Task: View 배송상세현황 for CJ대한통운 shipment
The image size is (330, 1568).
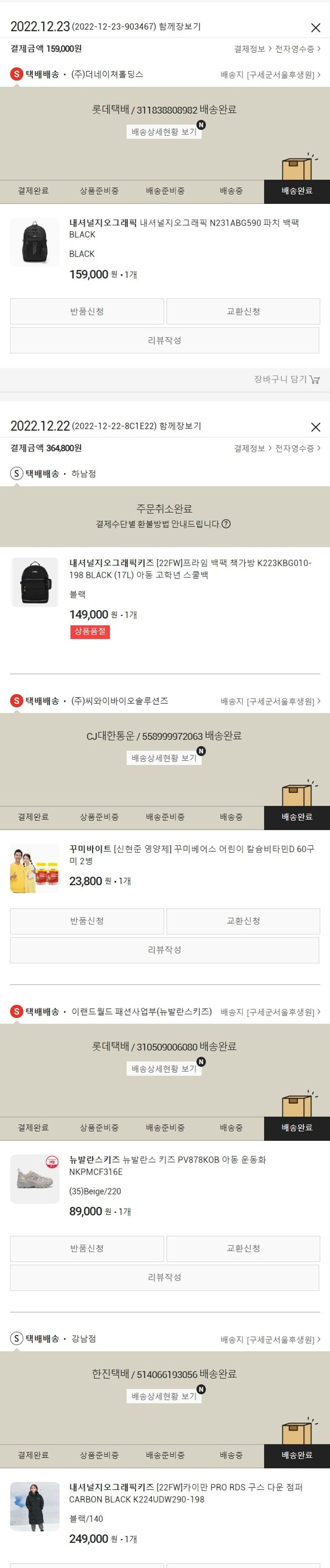Action: pyautogui.click(x=164, y=758)
